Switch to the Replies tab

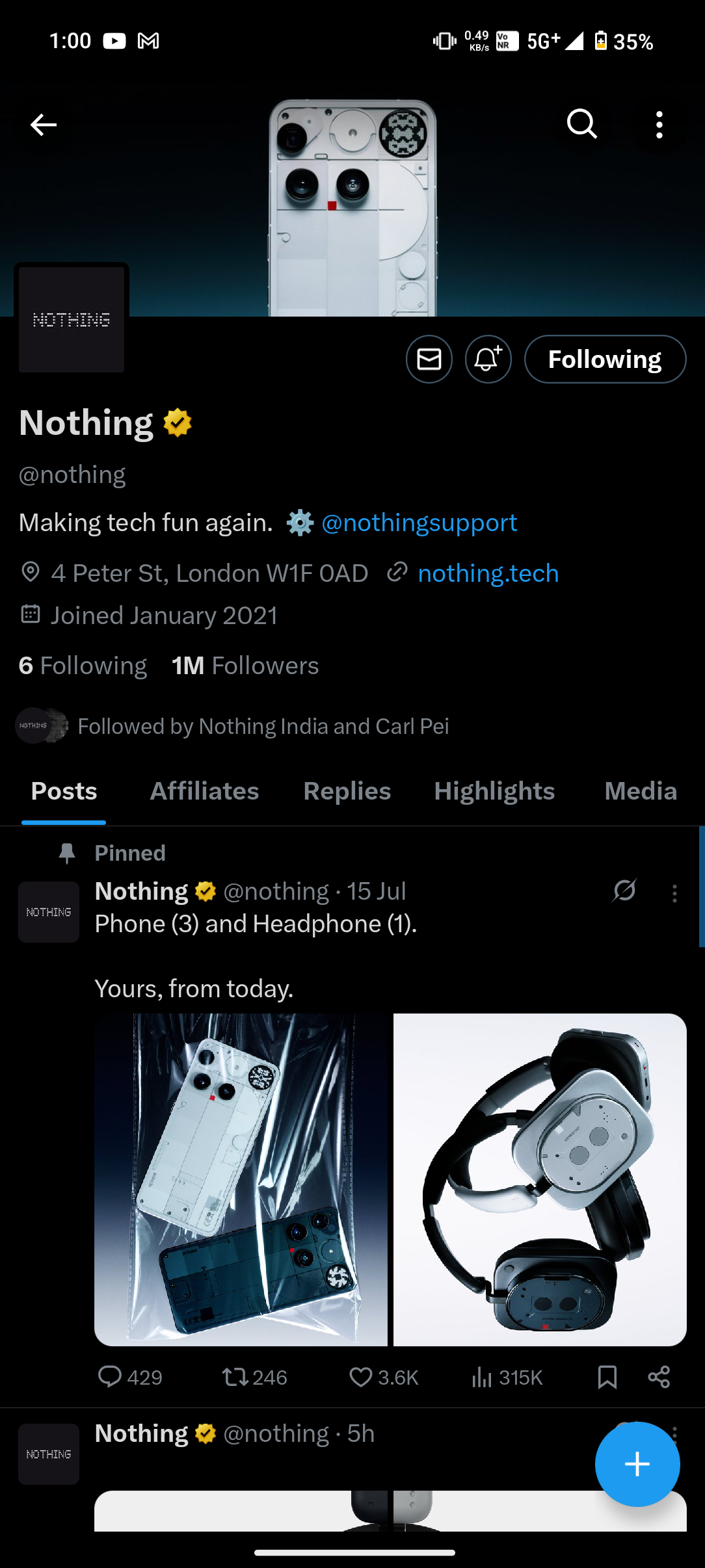tap(347, 791)
